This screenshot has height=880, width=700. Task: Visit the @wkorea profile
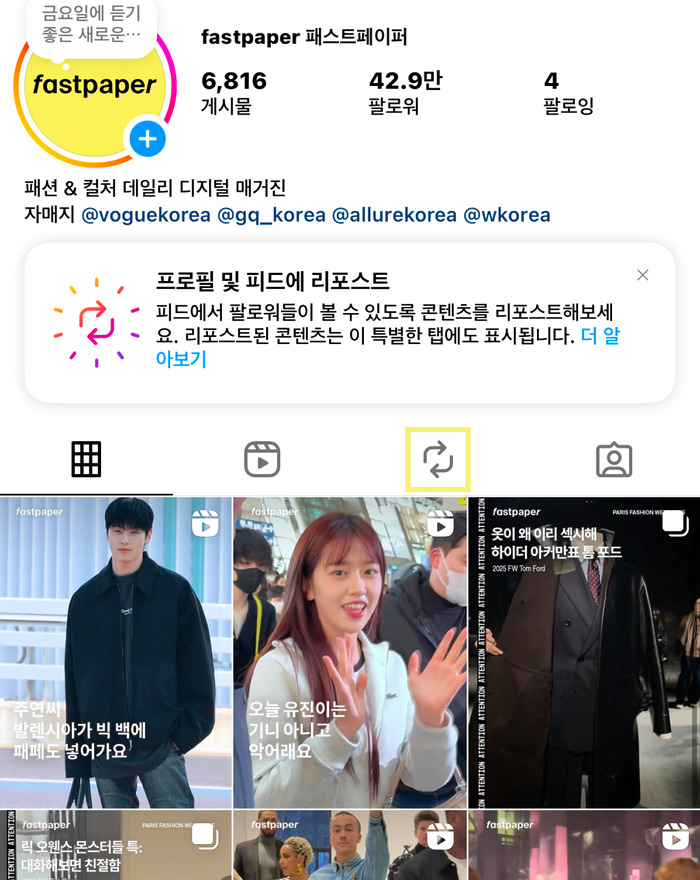508,215
